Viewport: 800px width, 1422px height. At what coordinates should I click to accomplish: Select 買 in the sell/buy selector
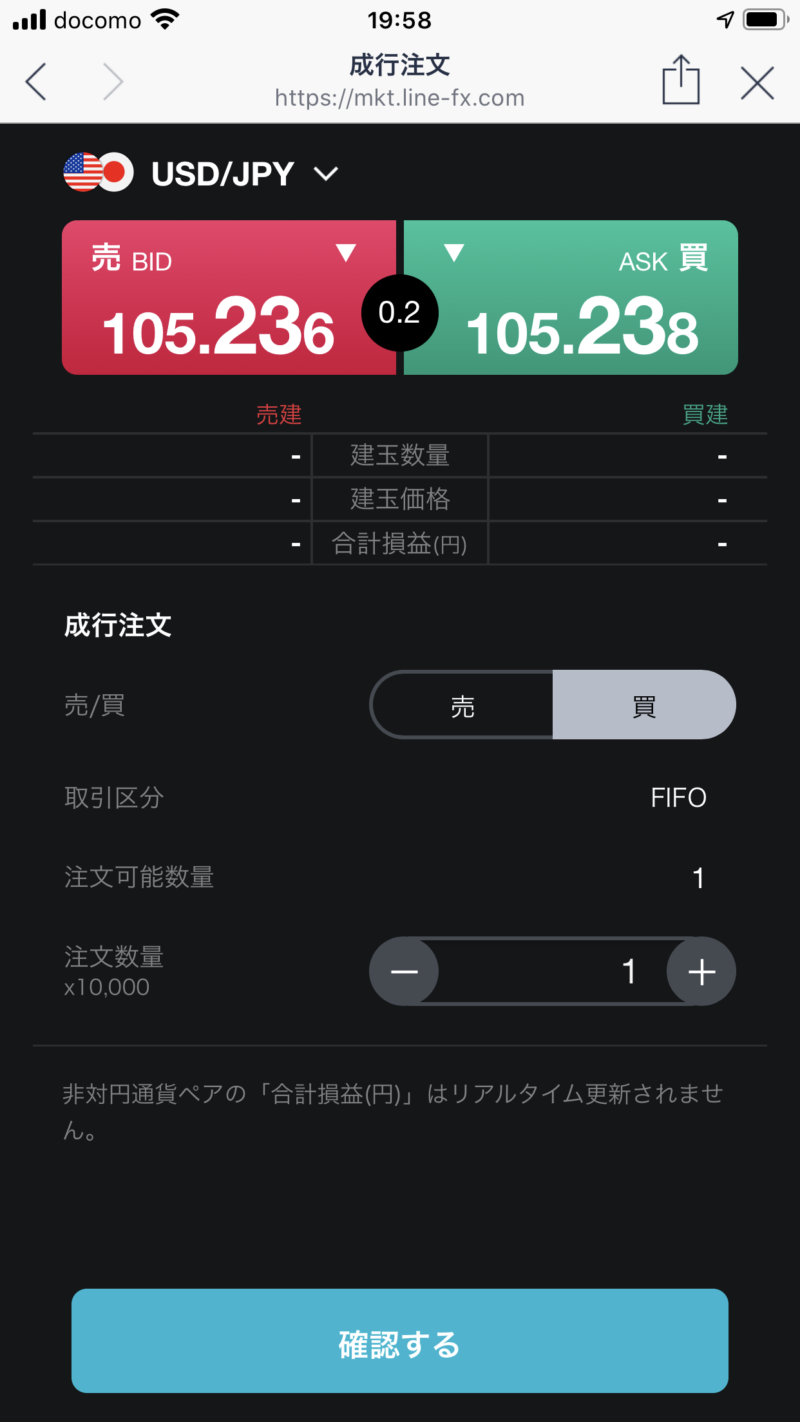click(x=643, y=706)
